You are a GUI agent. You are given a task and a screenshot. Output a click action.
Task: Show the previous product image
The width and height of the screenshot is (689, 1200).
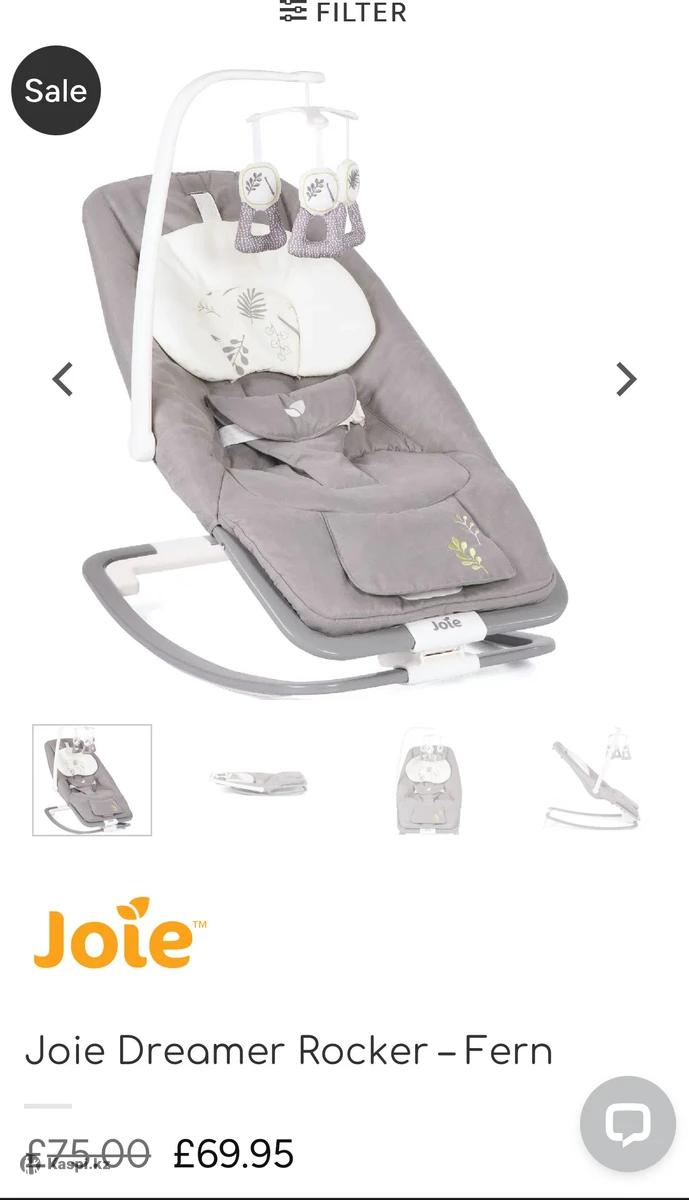click(63, 379)
